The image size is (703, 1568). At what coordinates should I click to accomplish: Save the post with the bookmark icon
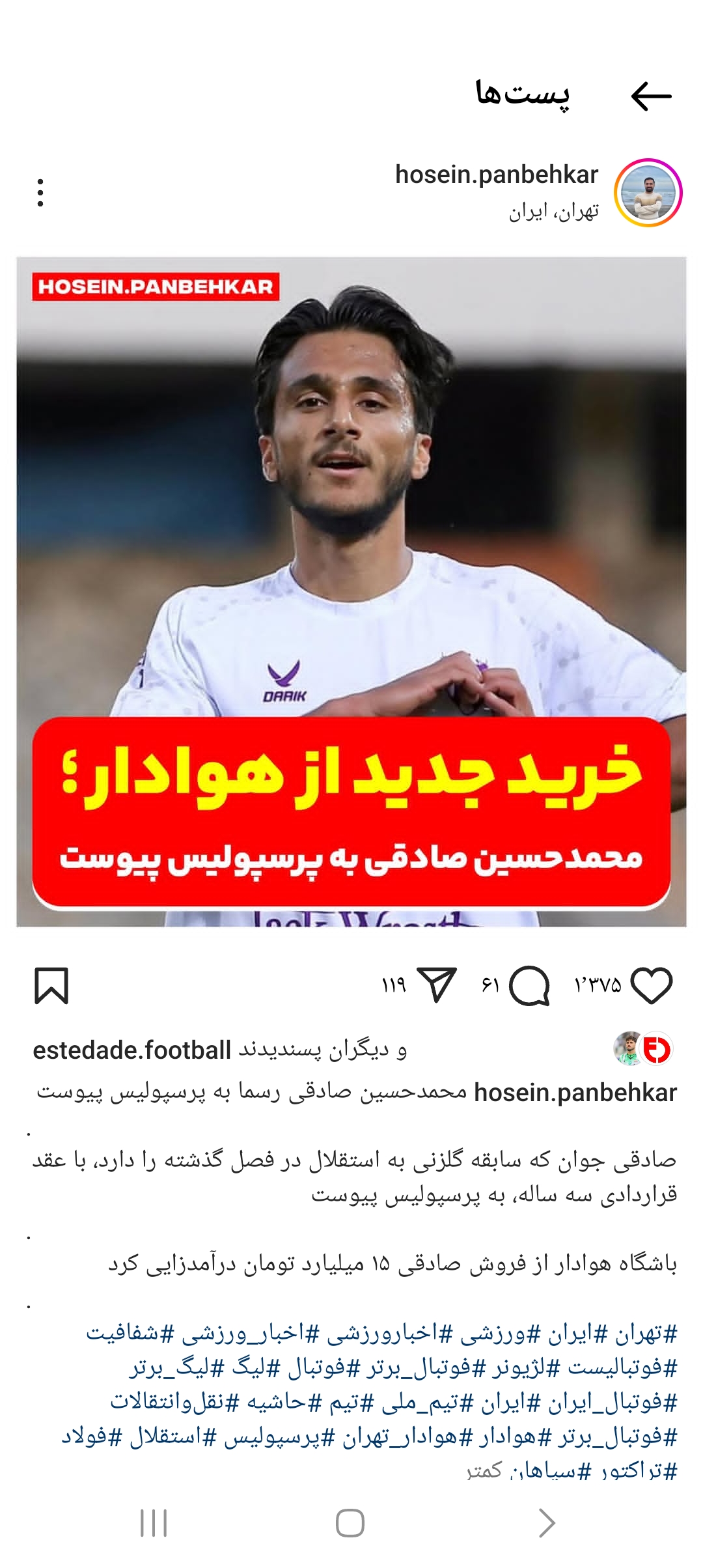point(51,986)
